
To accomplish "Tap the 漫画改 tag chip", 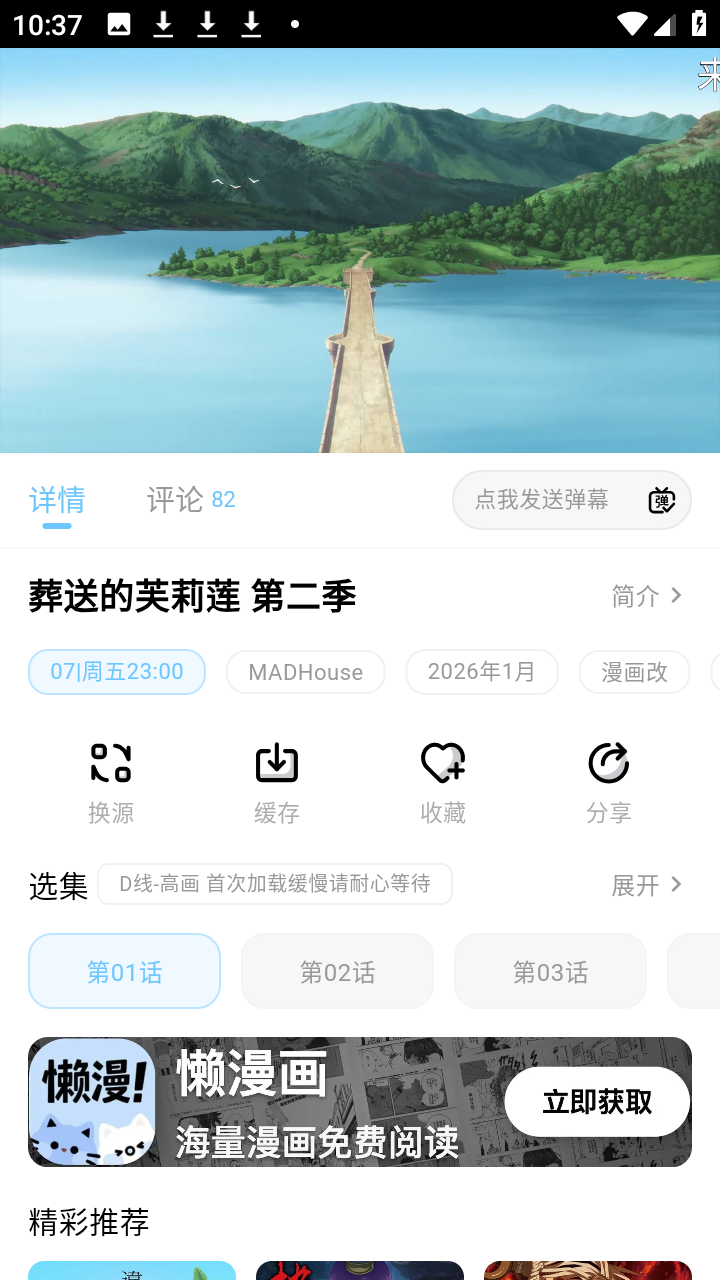I will point(634,672).
